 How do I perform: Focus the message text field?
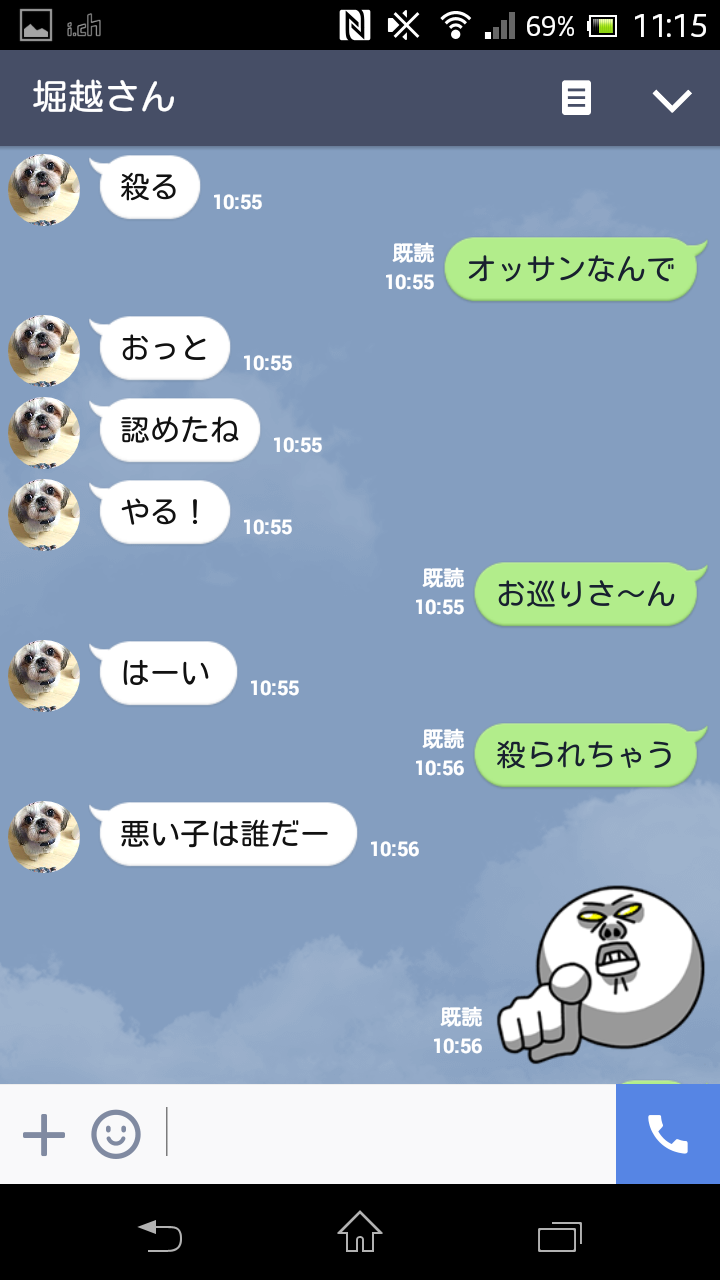coord(390,1134)
